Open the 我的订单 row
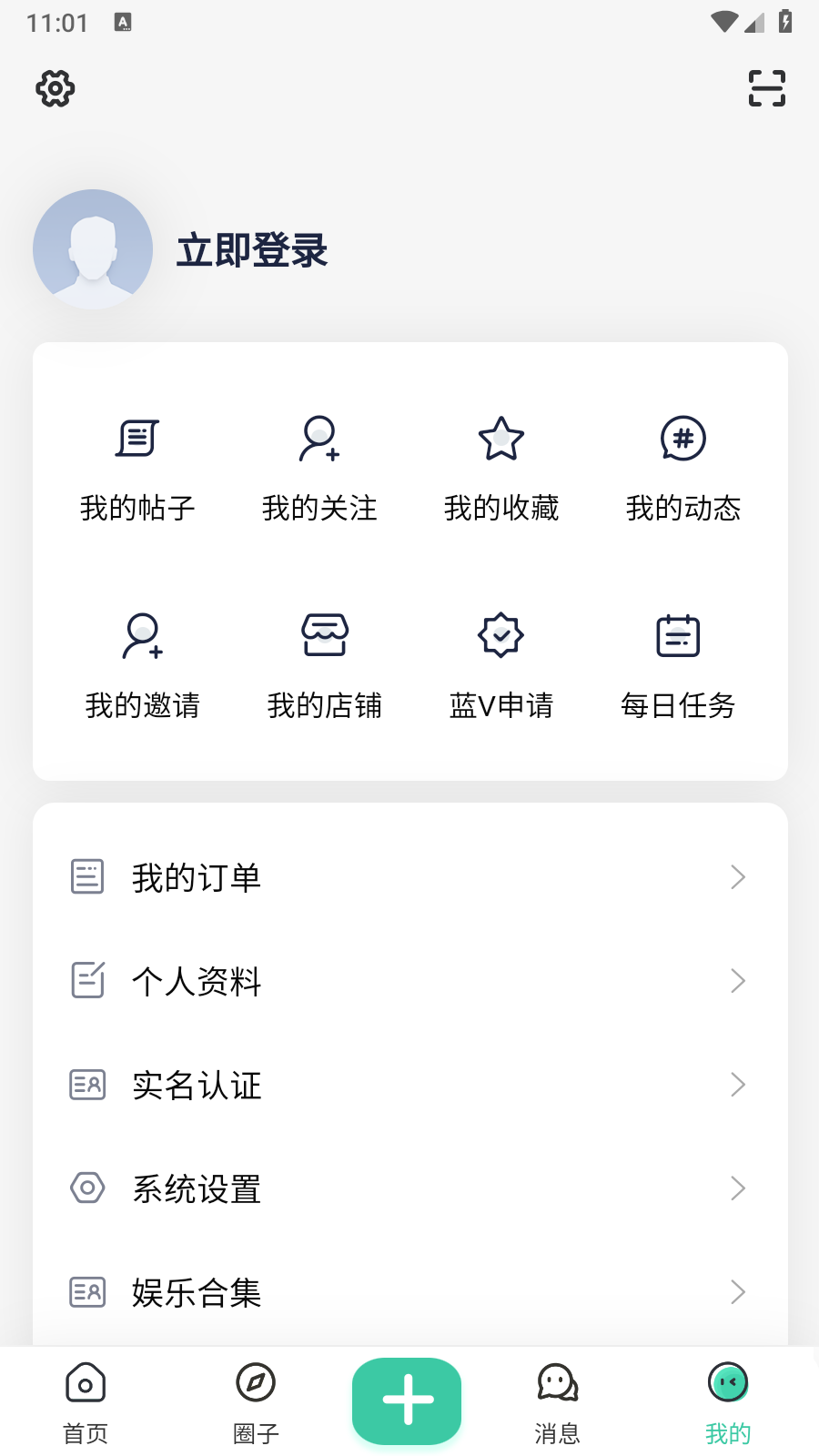The image size is (819, 1456). (x=410, y=877)
